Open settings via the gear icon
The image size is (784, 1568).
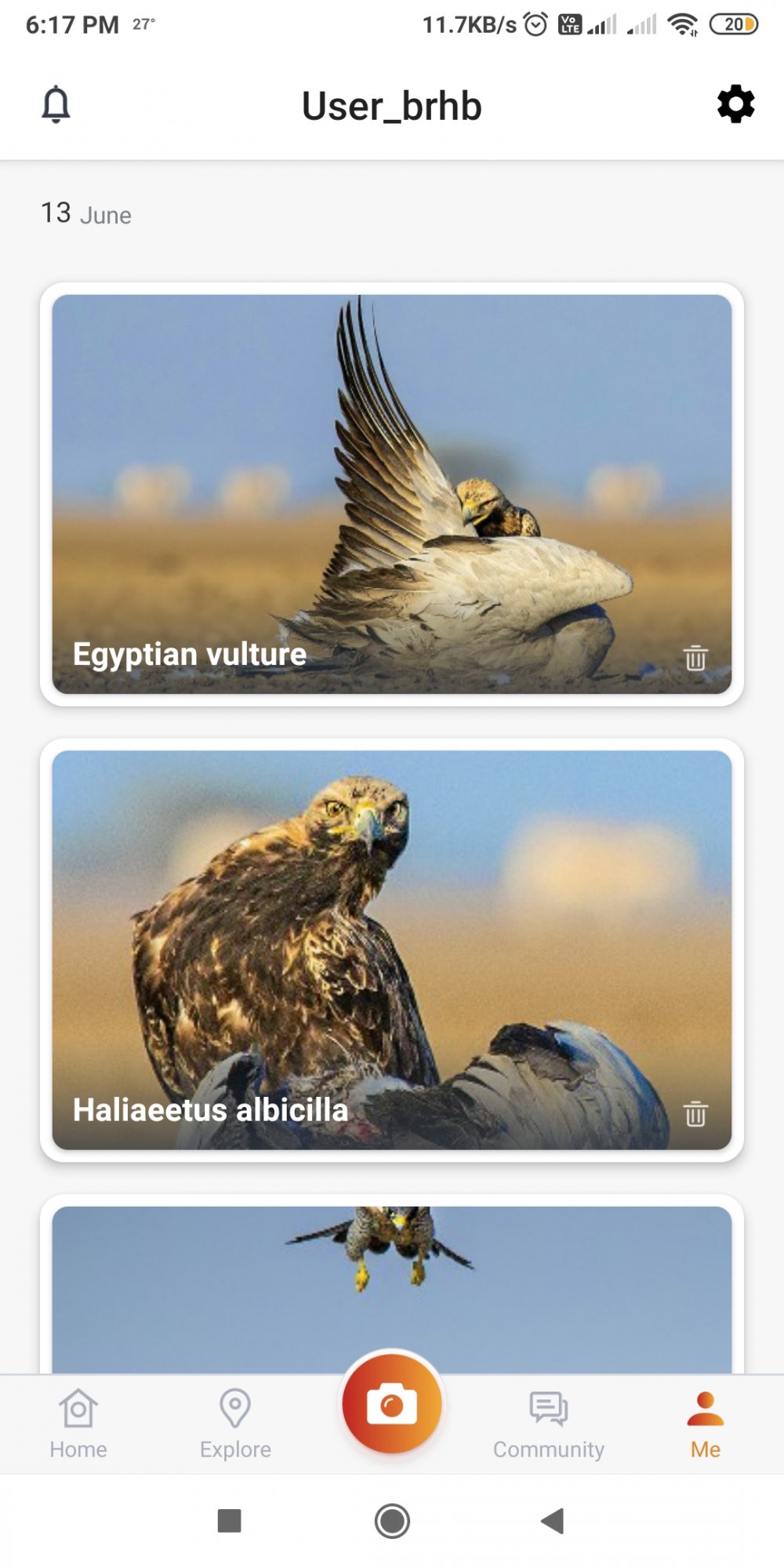point(735,104)
